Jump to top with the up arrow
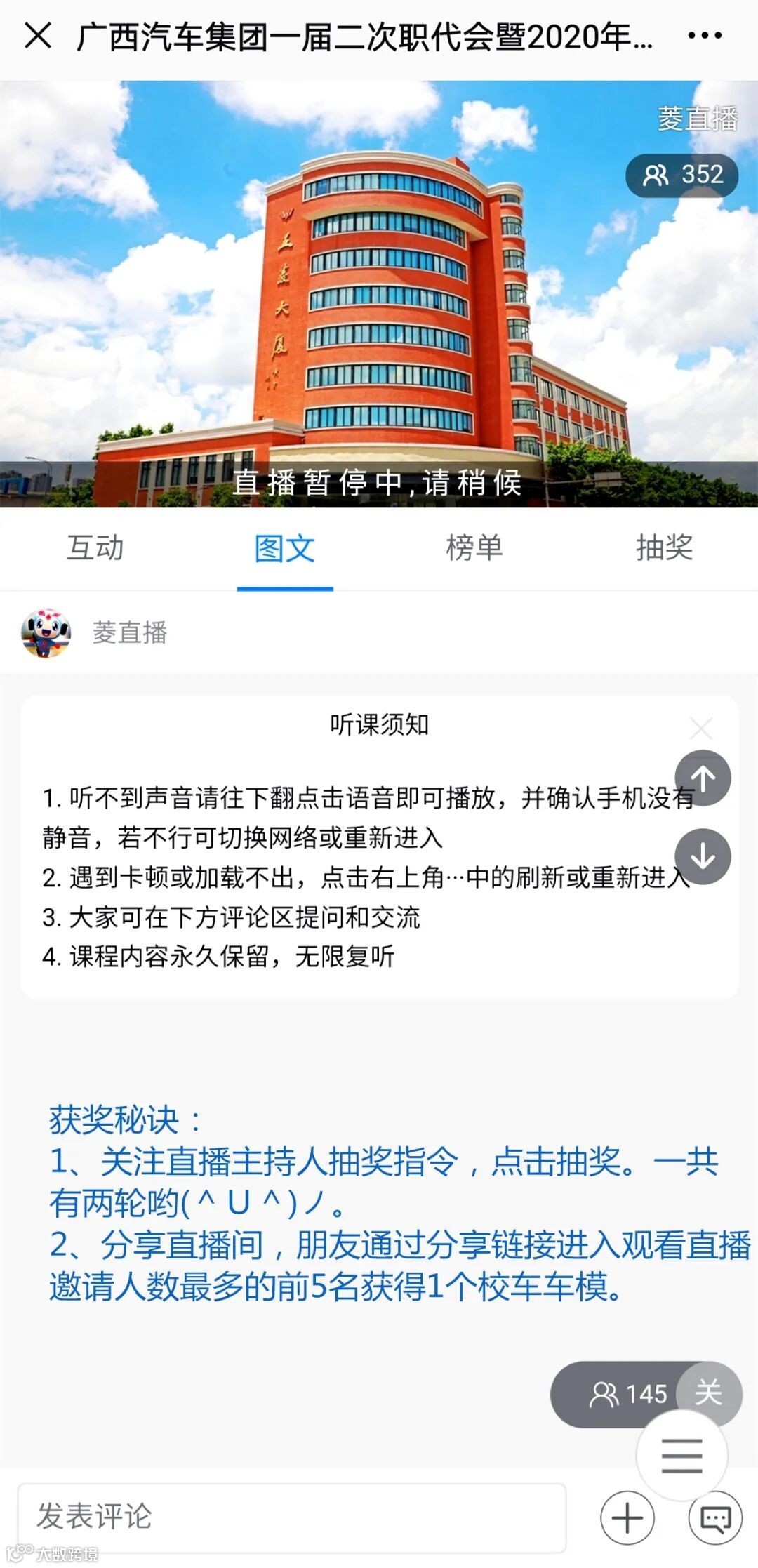Screen dimensions: 758x1568 pyautogui.click(x=703, y=778)
